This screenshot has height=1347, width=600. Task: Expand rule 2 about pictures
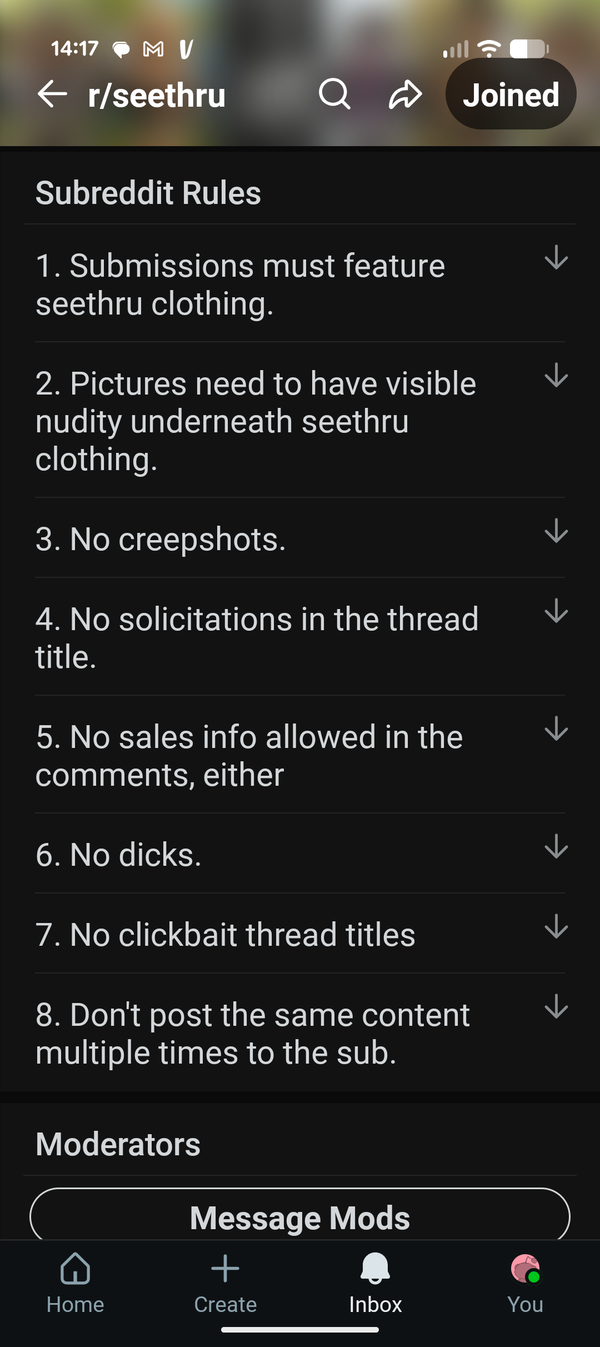click(556, 377)
